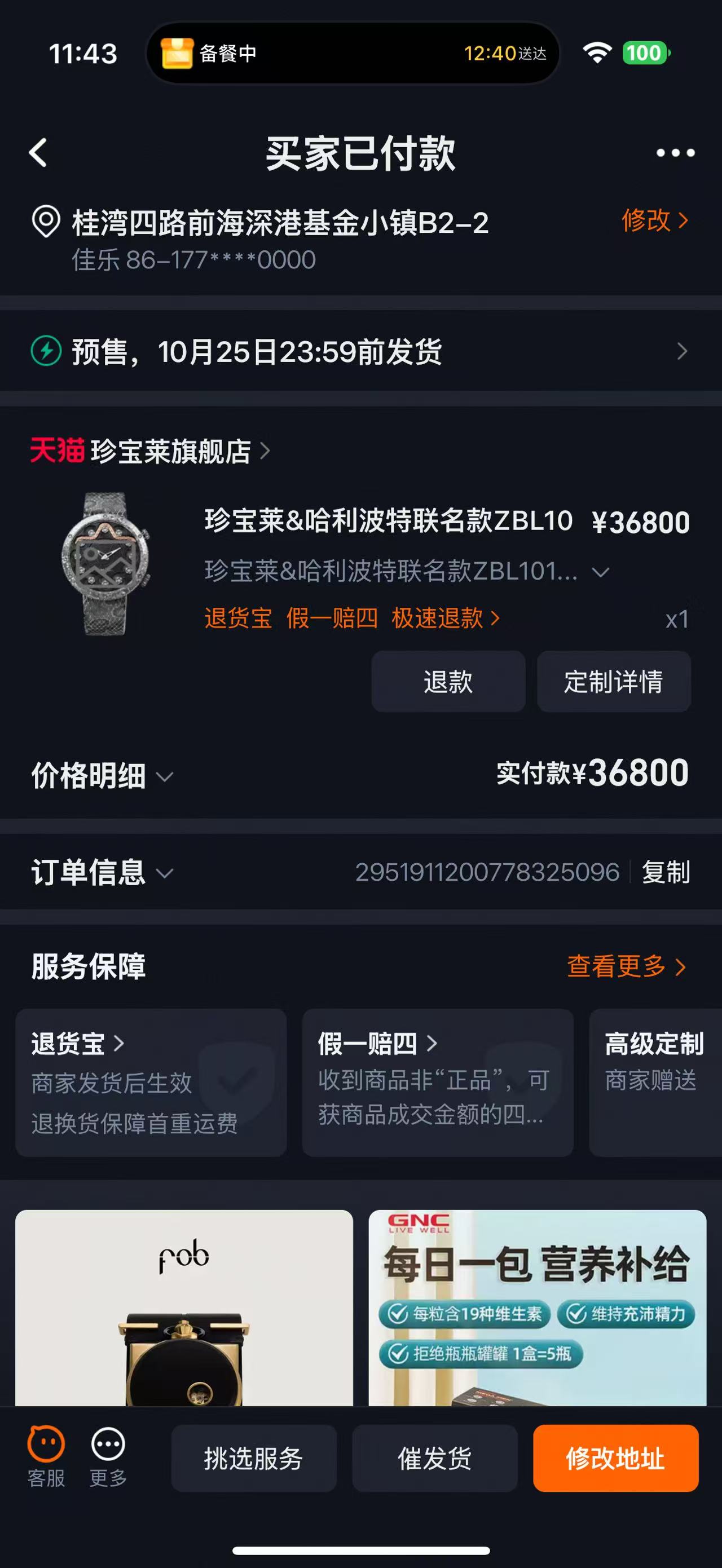Image resolution: width=722 pixels, height=1568 pixels.
Task: Tap the orange 修改地址 button
Action: 615,1459
